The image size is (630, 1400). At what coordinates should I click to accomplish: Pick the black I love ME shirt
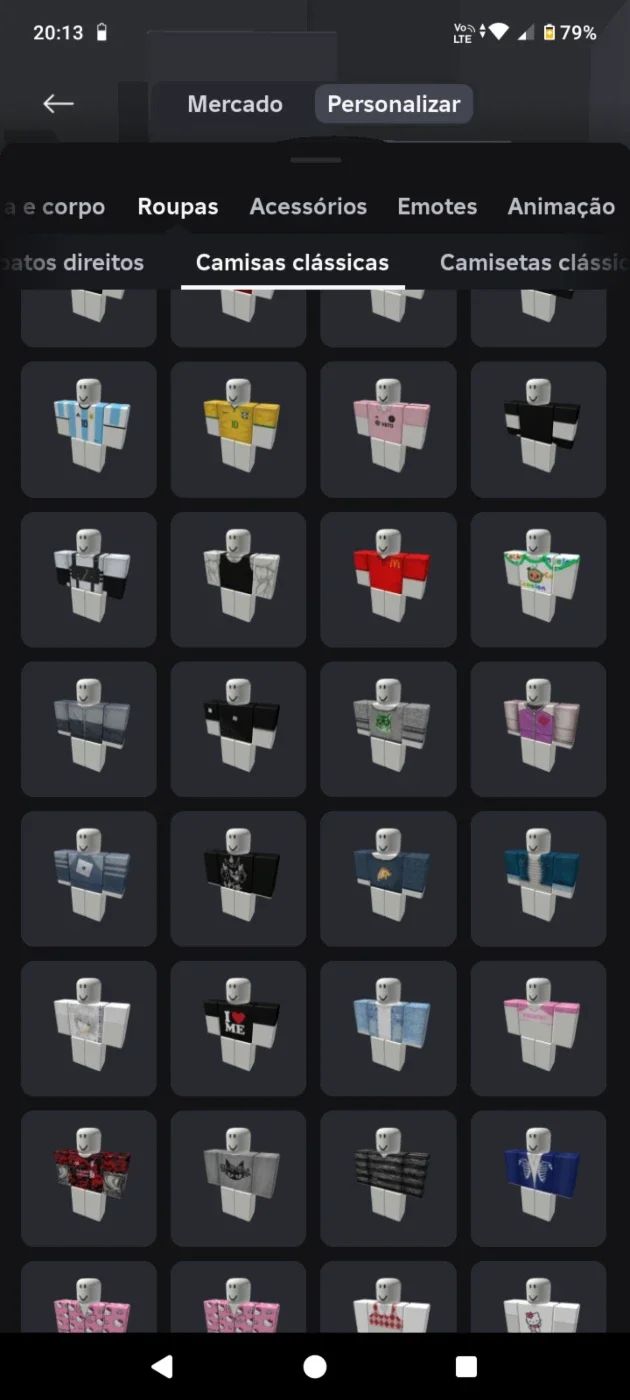[238, 1028]
